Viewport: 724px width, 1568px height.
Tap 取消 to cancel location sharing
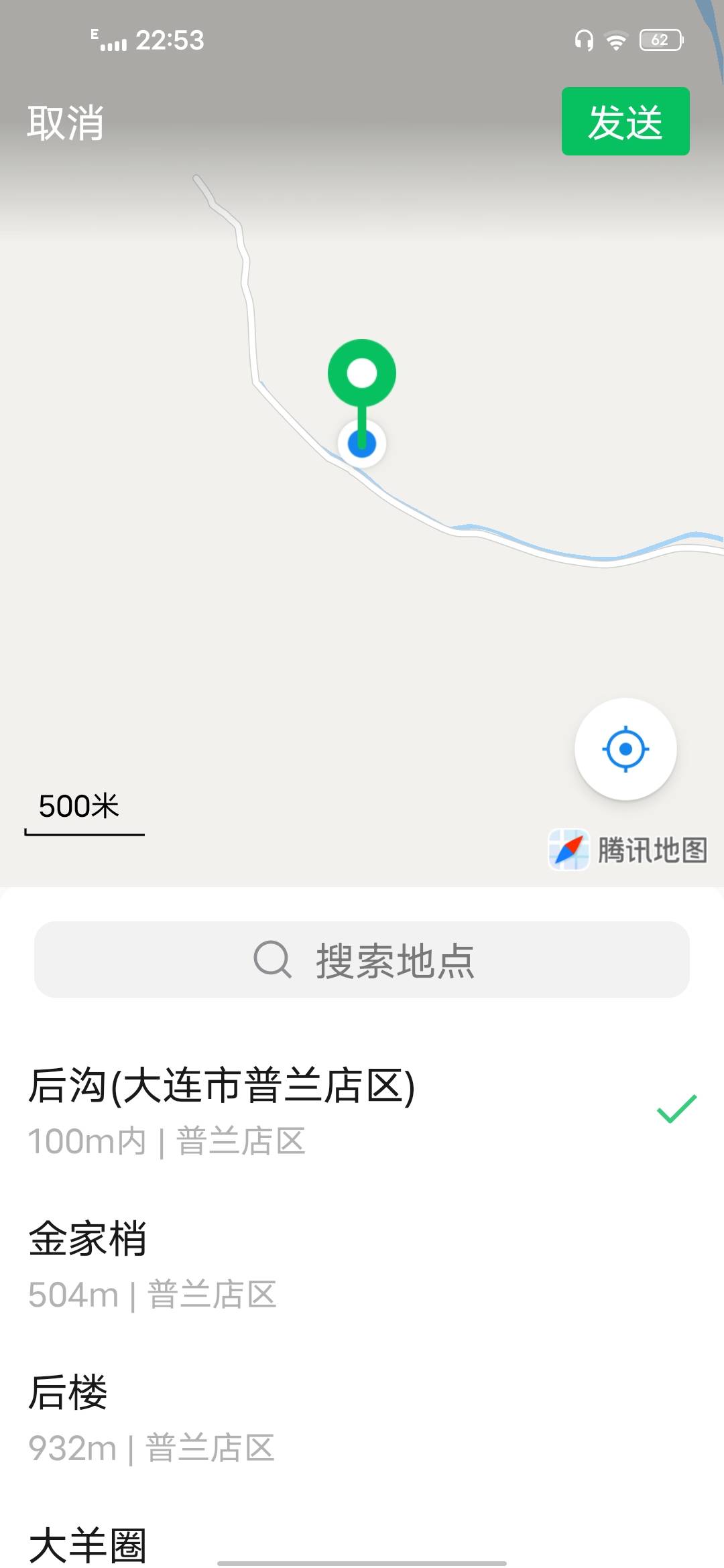[66, 123]
